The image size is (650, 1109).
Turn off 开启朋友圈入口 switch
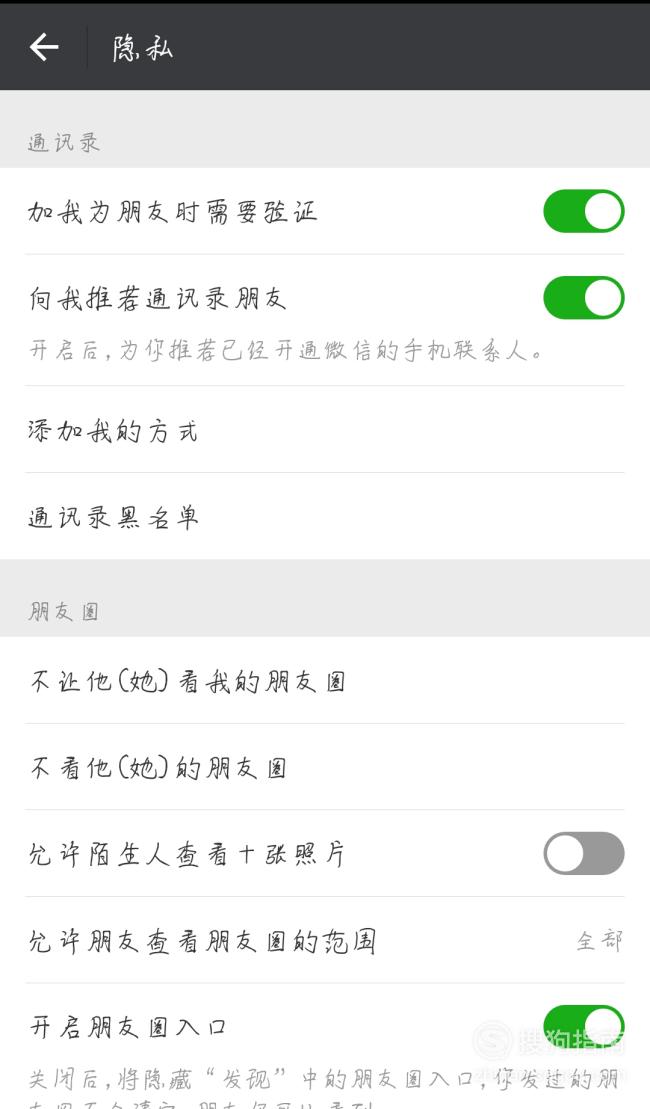click(584, 1026)
